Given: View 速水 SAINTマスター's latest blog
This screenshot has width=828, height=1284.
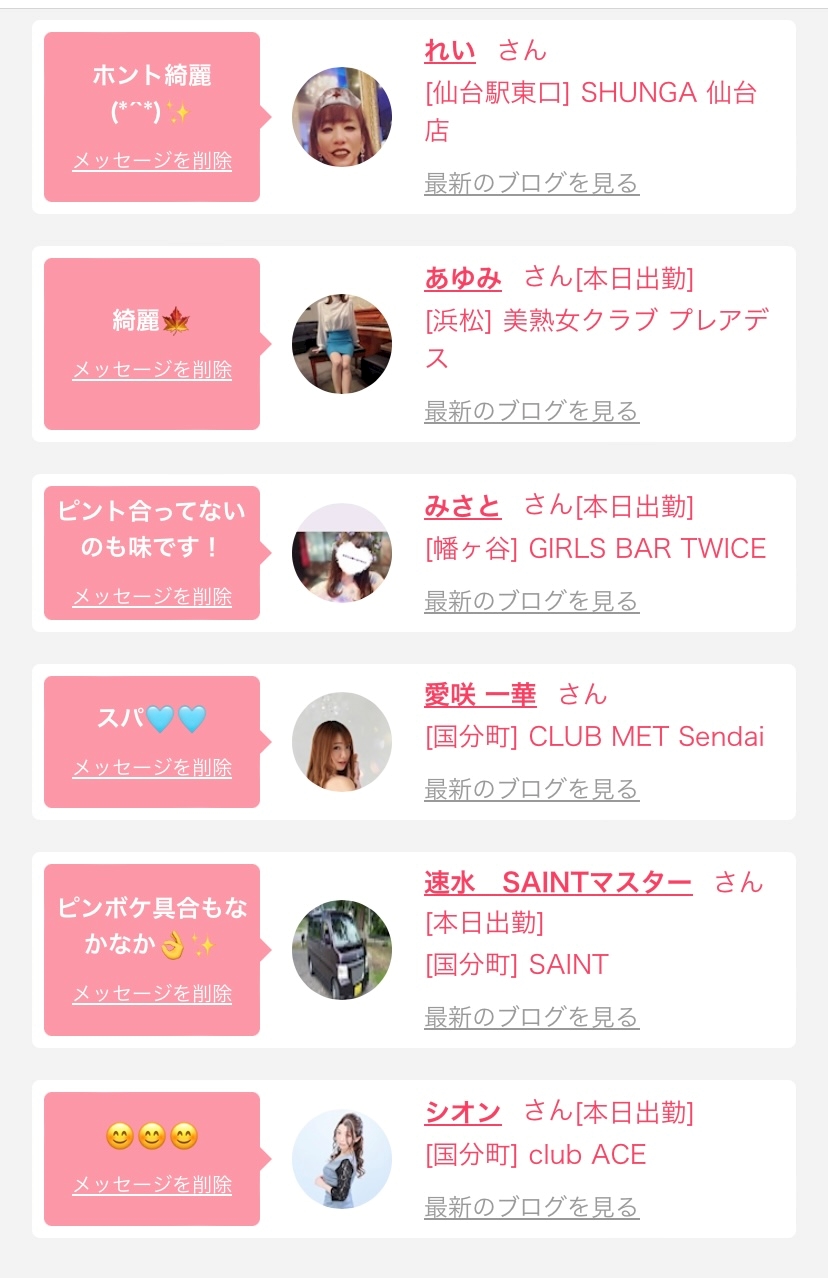Looking at the screenshot, I should 531,1018.
